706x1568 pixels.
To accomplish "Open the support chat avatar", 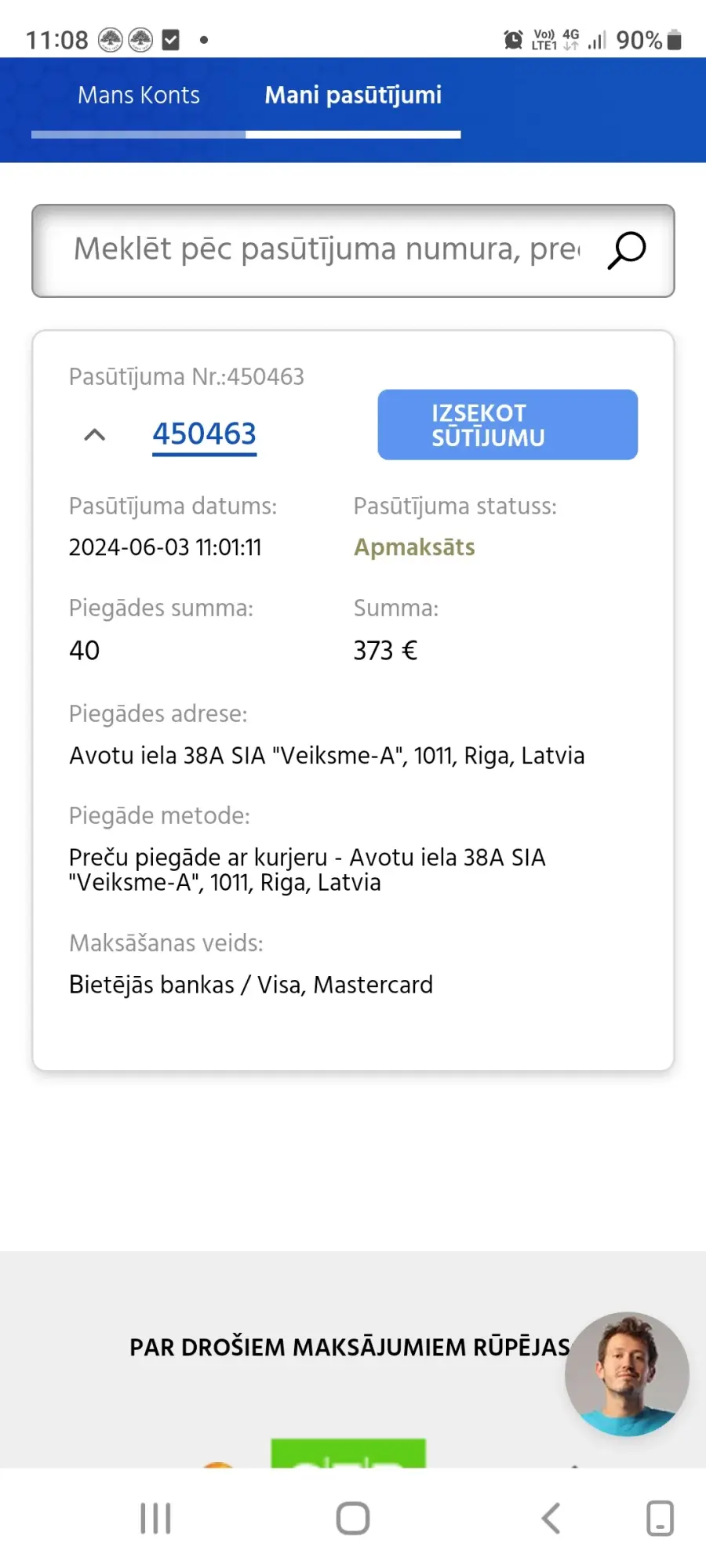I will tap(627, 1374).
